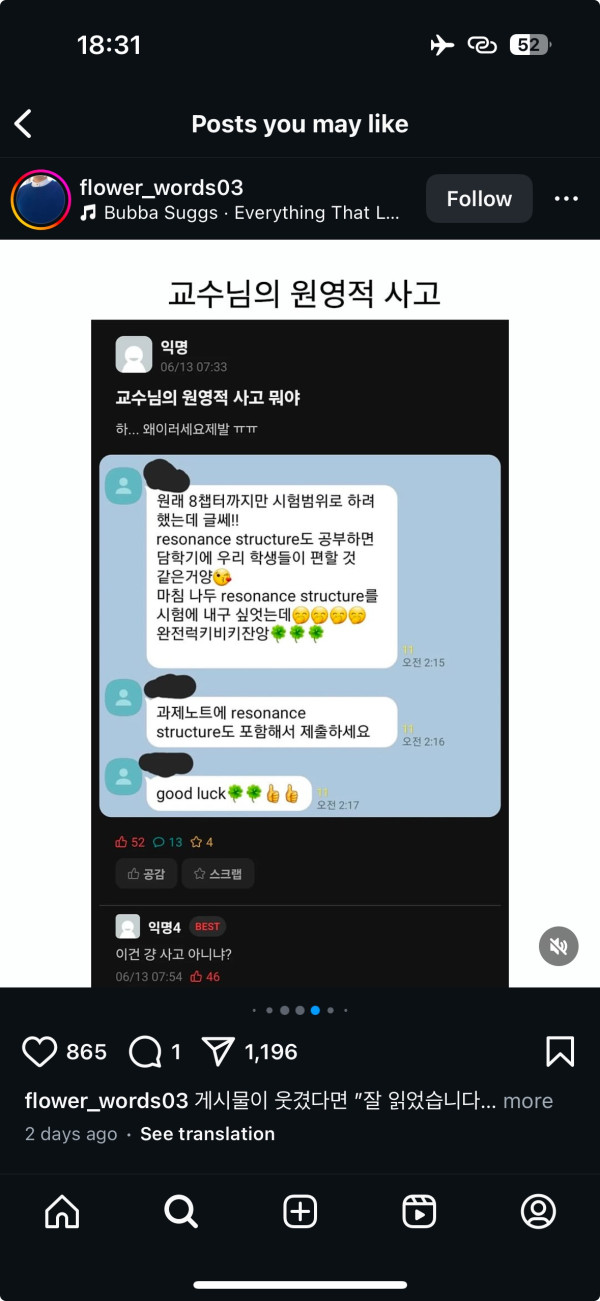
Task: Open flower_words03's profile picture story
Action: click(x=40, y=199)
